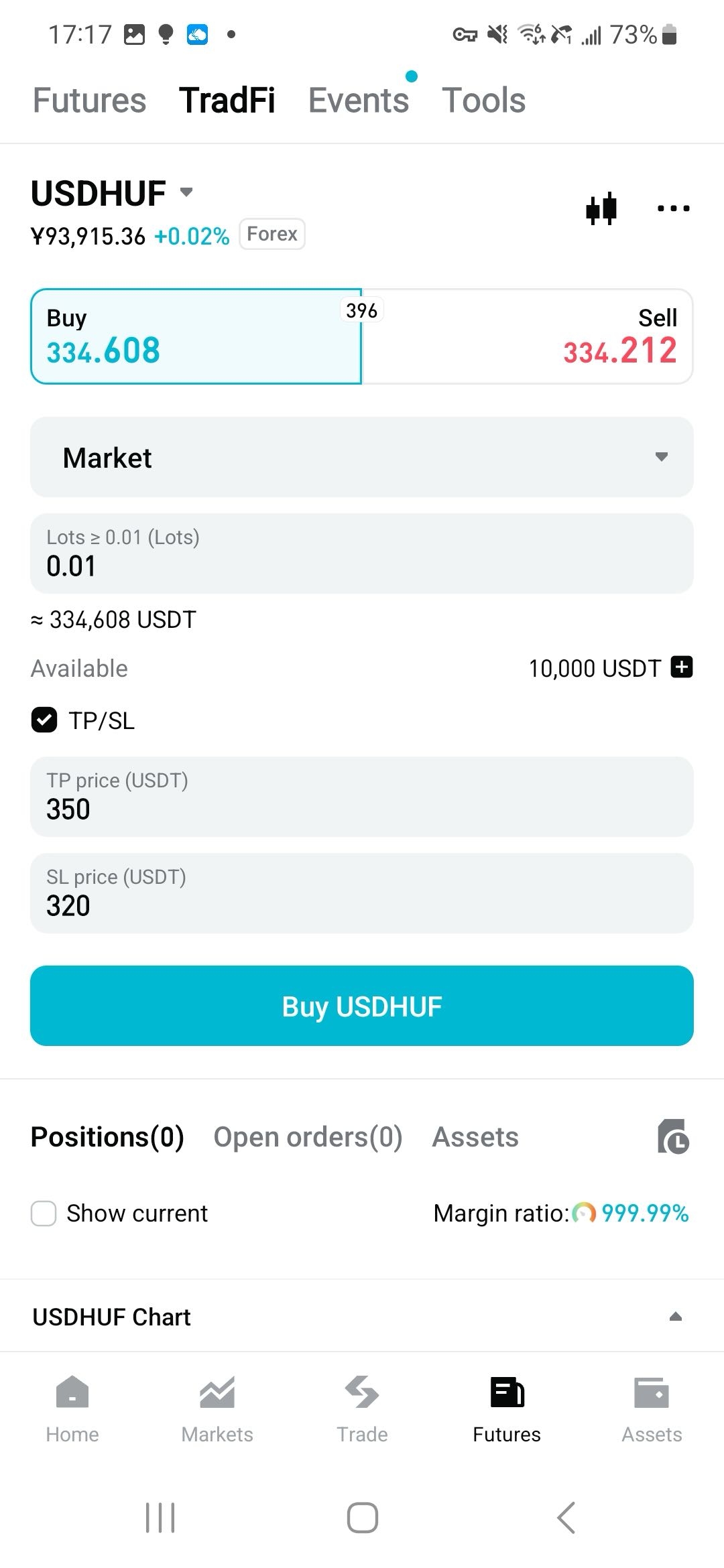Enable the Show current checkbox
The width and height of the screenshot is (724, 1568).
tap(43, 1213)
